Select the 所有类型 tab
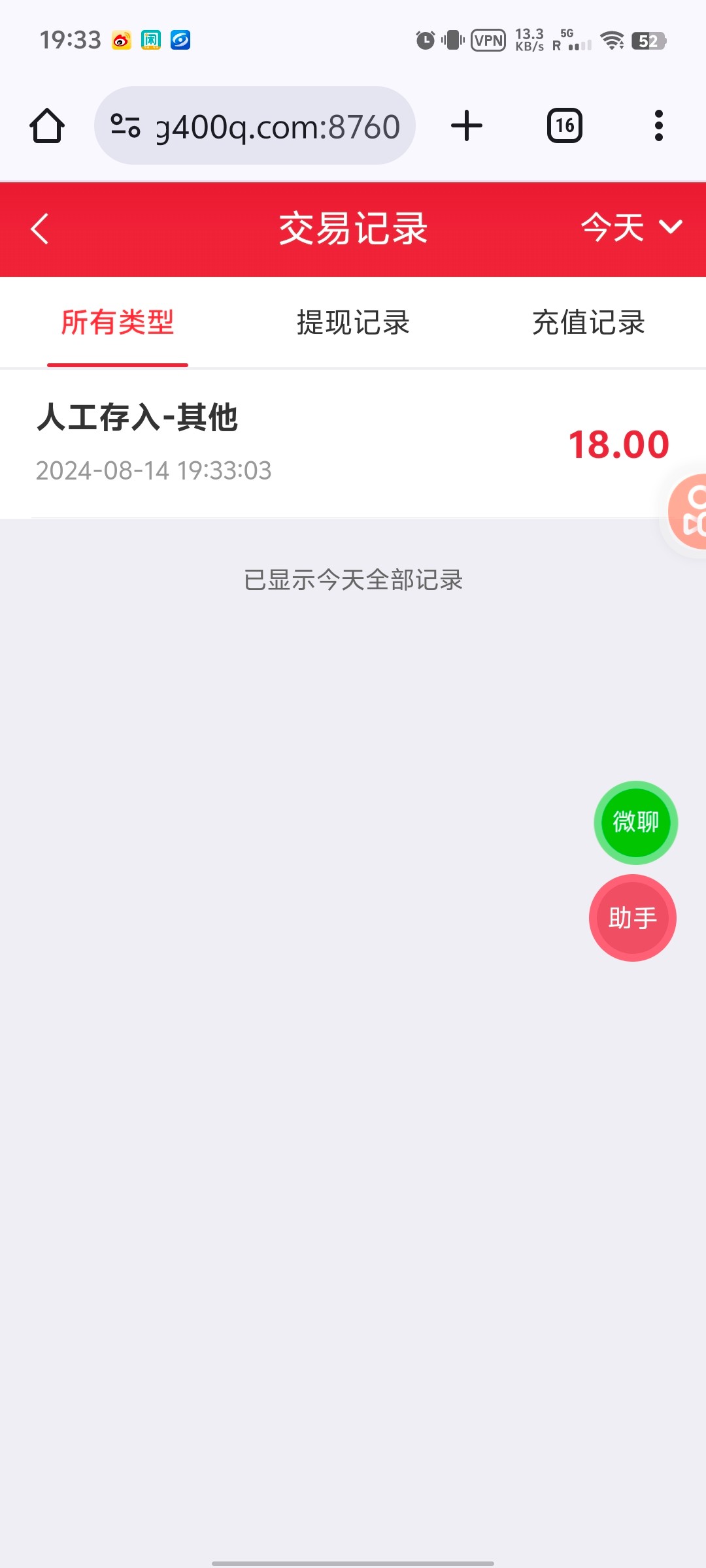 click(118, 323)
